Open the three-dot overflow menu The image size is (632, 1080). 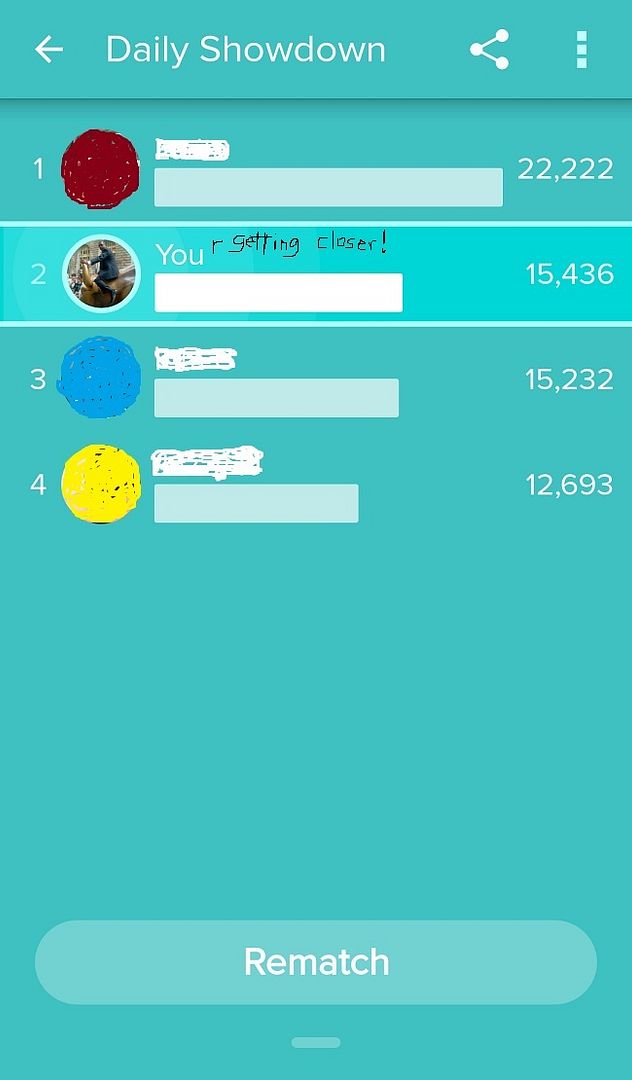click(x=582, y=50)
